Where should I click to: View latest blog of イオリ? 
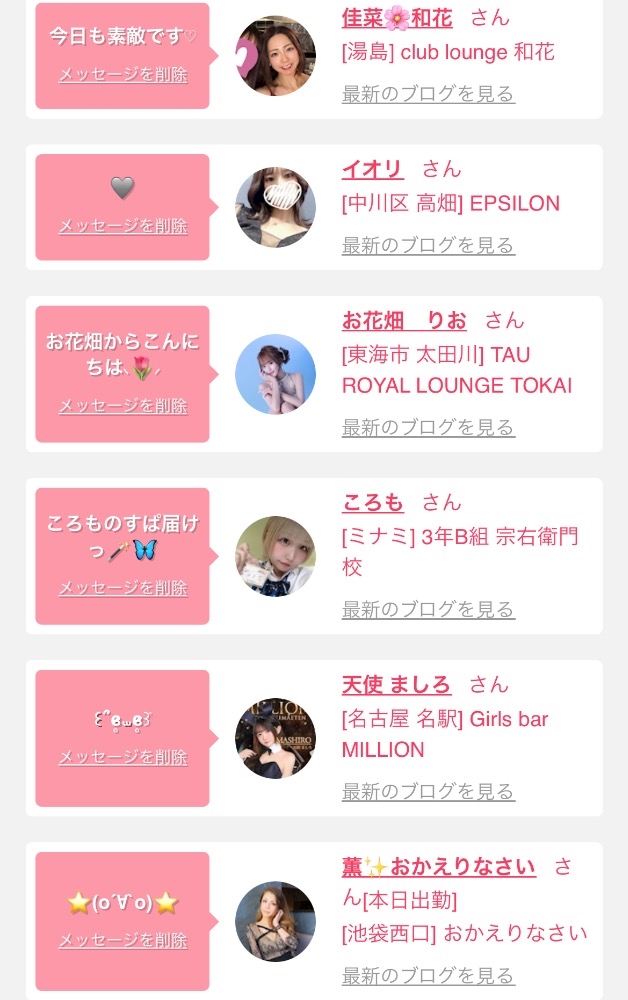coord(428,245)
